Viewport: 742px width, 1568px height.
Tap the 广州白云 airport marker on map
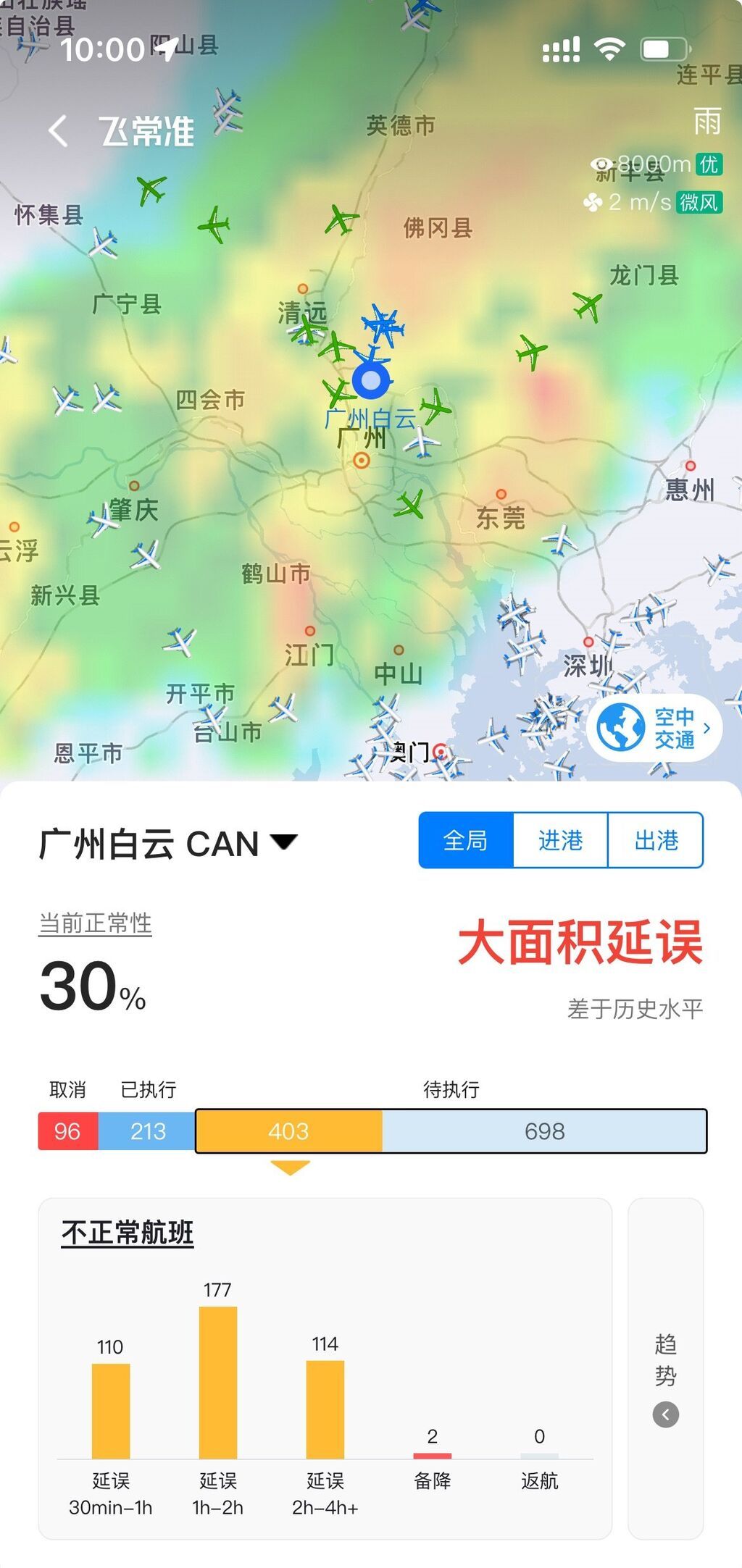click(371, 381)
